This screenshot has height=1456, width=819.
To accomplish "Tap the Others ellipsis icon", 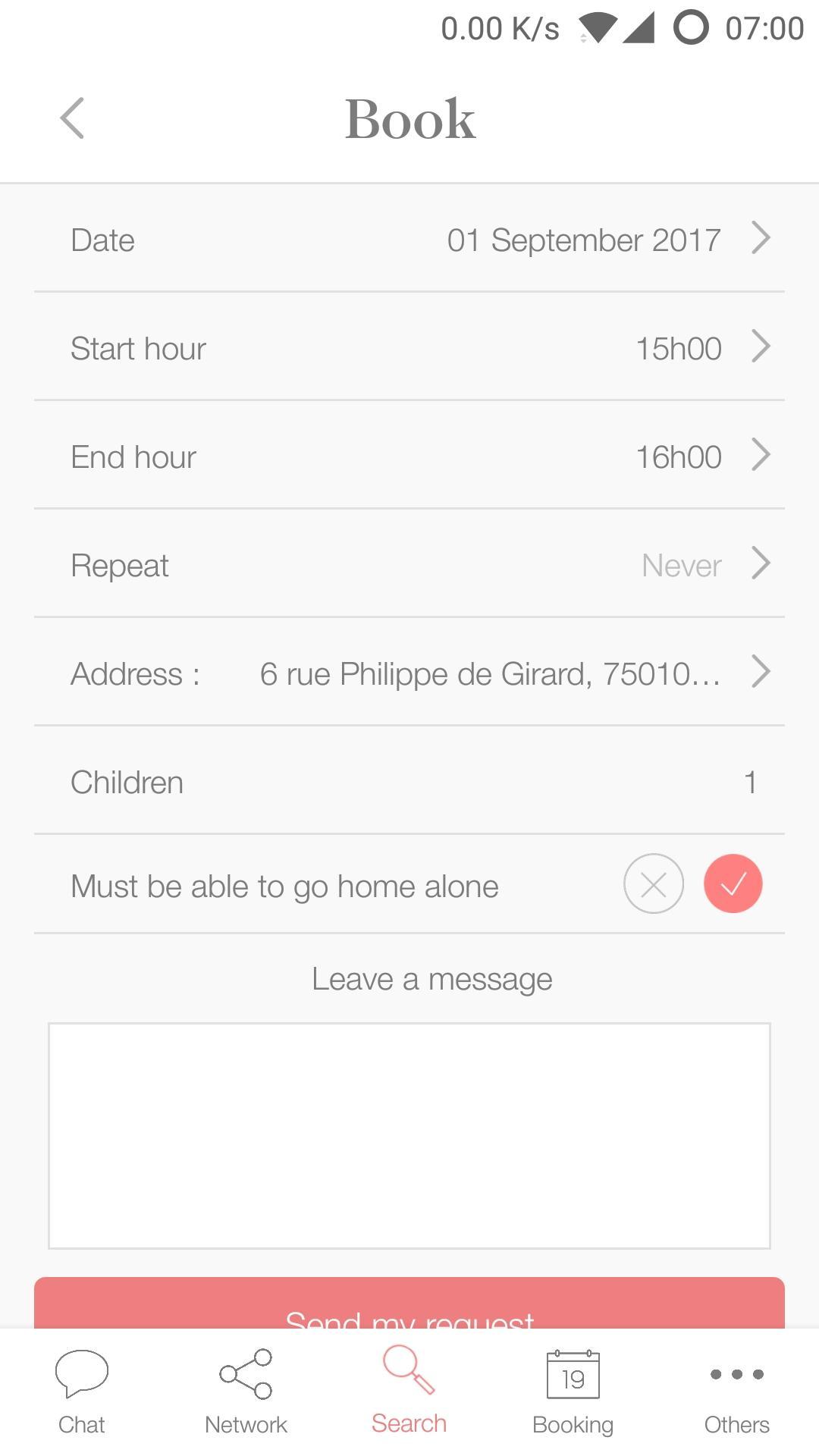I will [736, 1373].
